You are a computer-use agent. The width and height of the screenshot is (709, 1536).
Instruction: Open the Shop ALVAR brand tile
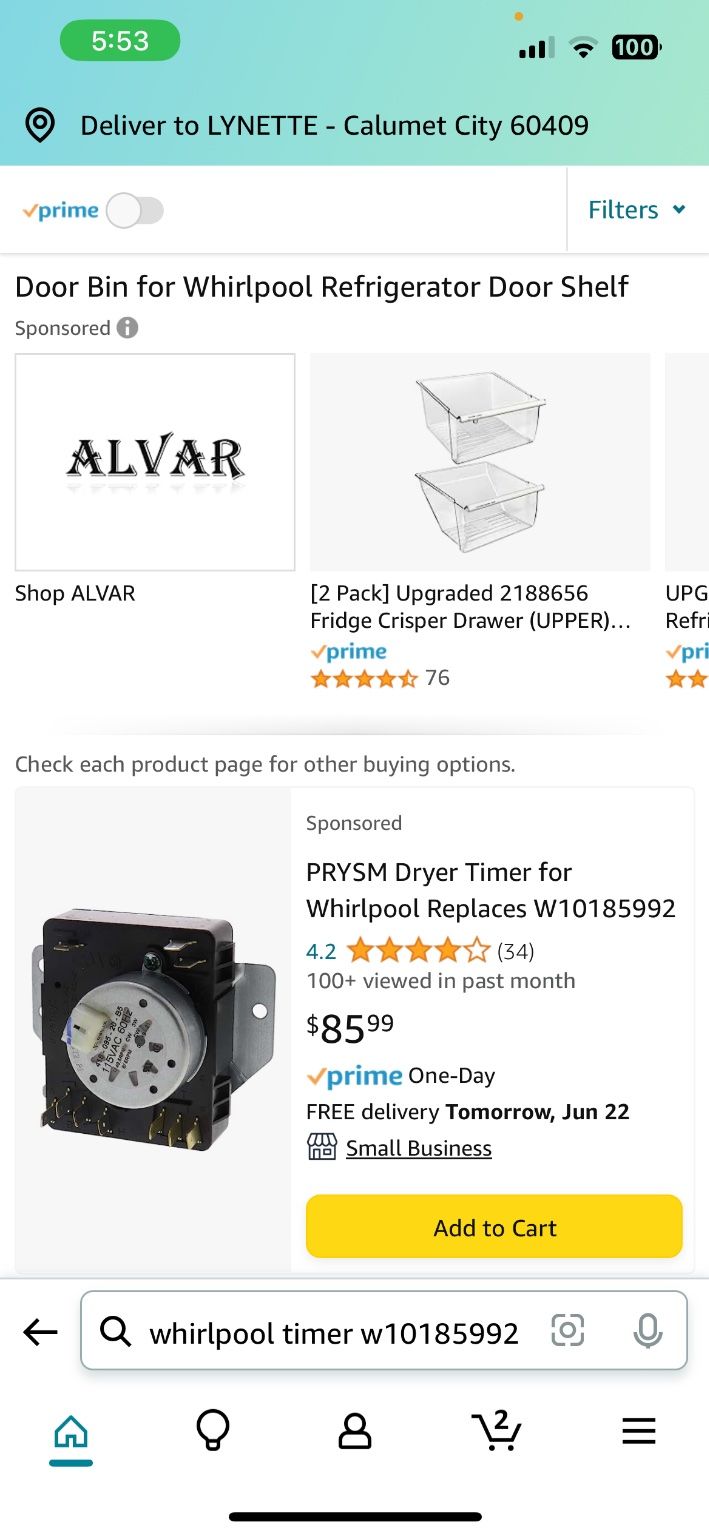click(155, 462)
